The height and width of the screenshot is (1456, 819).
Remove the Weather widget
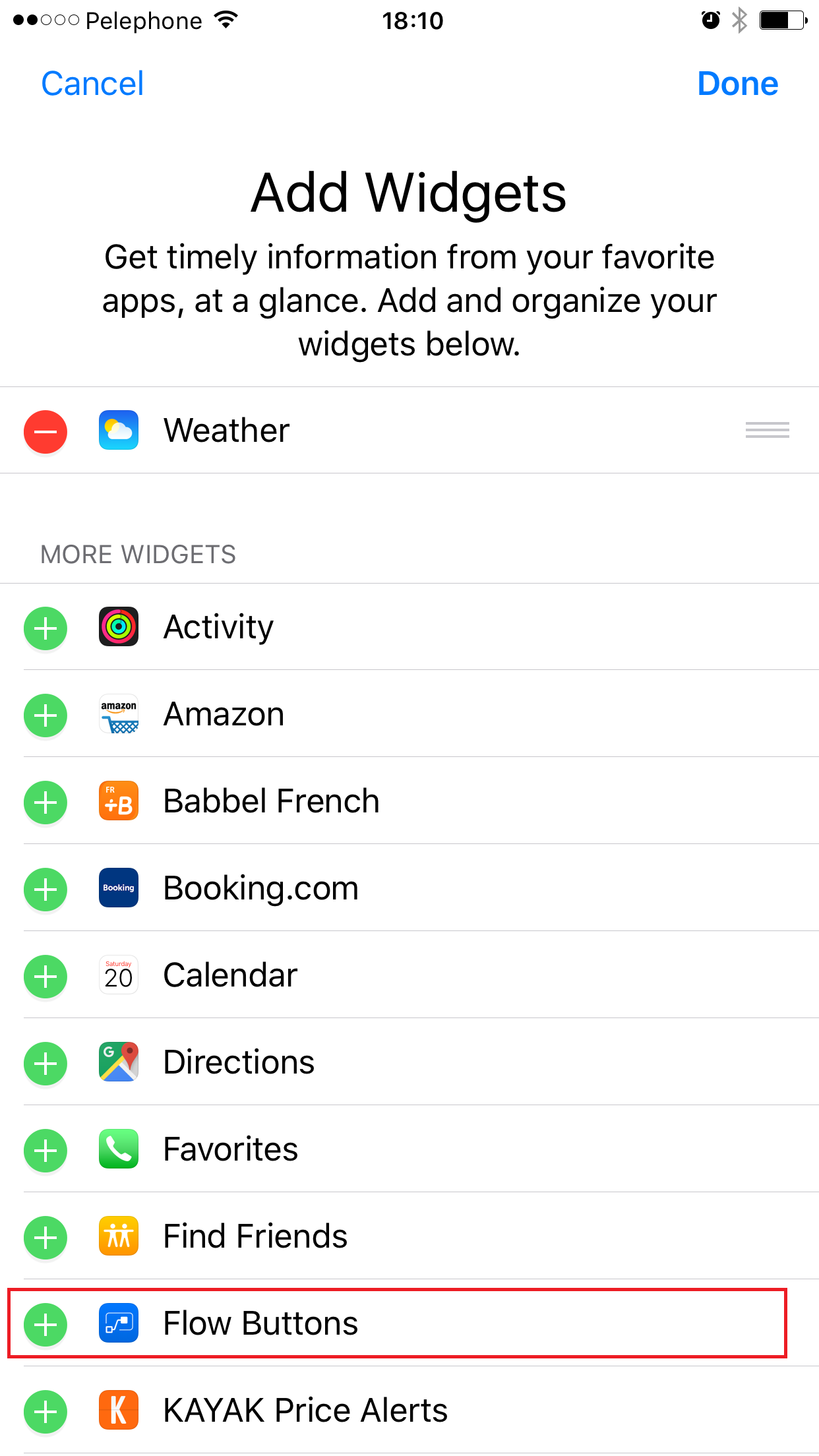(45, 430)
